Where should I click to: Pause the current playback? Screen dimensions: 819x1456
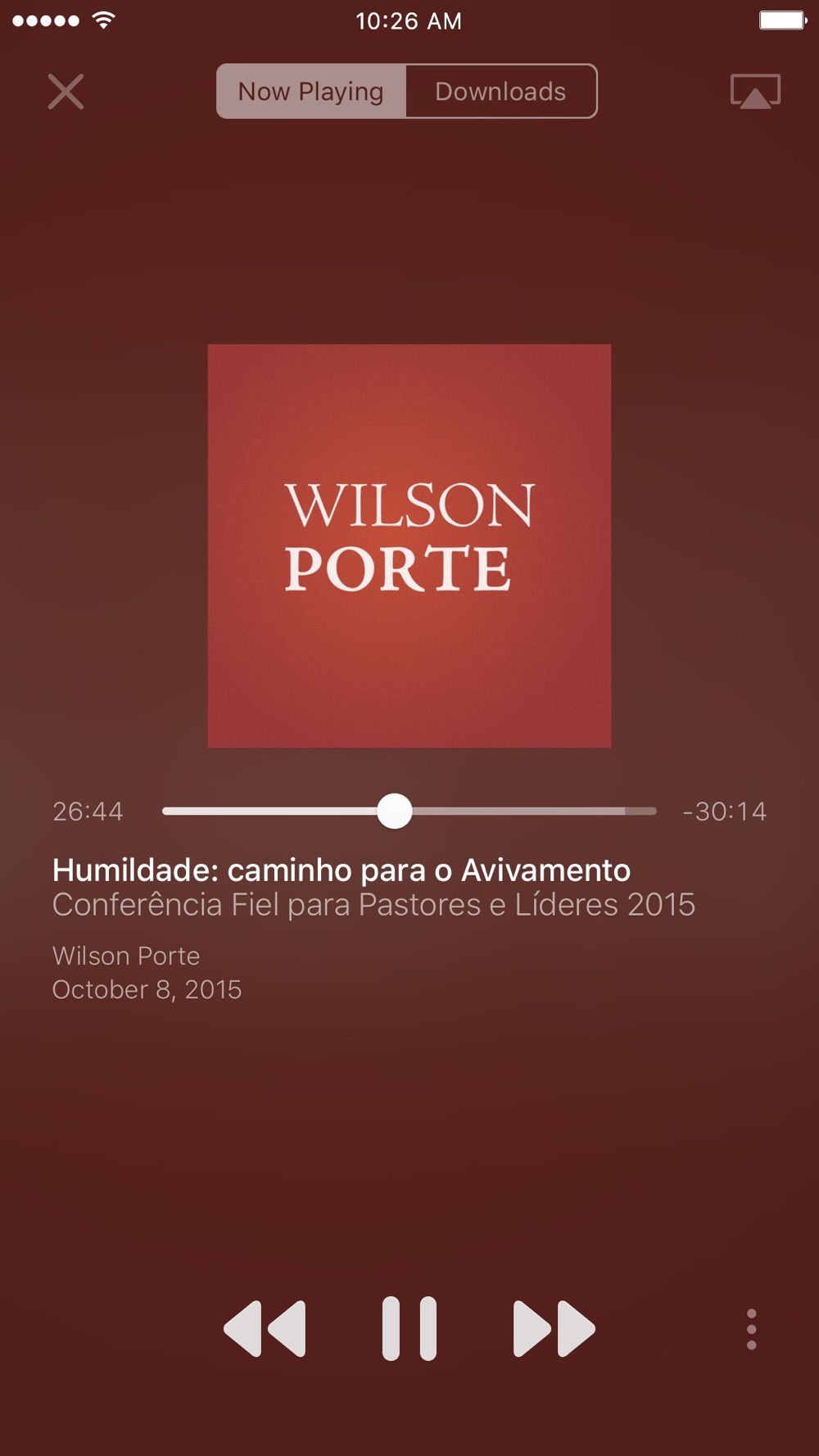point(409,1328)
